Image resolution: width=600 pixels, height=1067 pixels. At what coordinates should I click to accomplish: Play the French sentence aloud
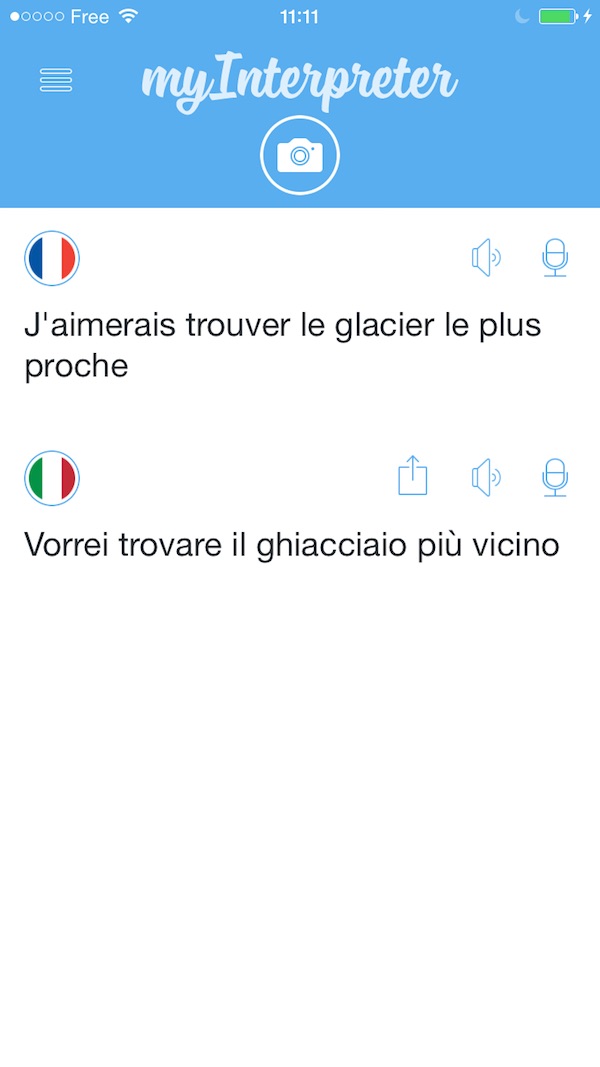point(486,259)
